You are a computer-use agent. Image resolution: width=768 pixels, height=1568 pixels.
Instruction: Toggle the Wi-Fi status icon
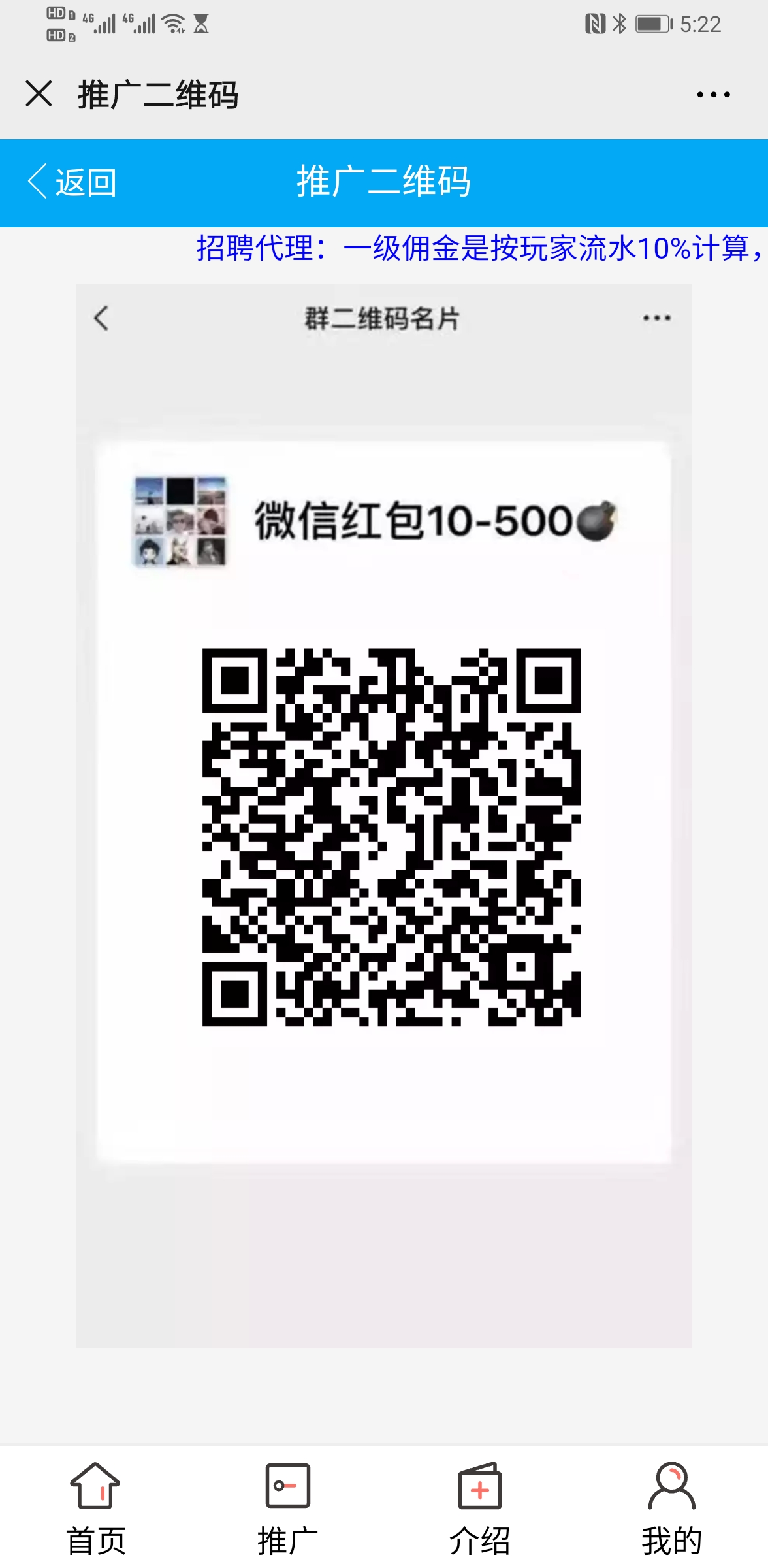coord(173,25)
